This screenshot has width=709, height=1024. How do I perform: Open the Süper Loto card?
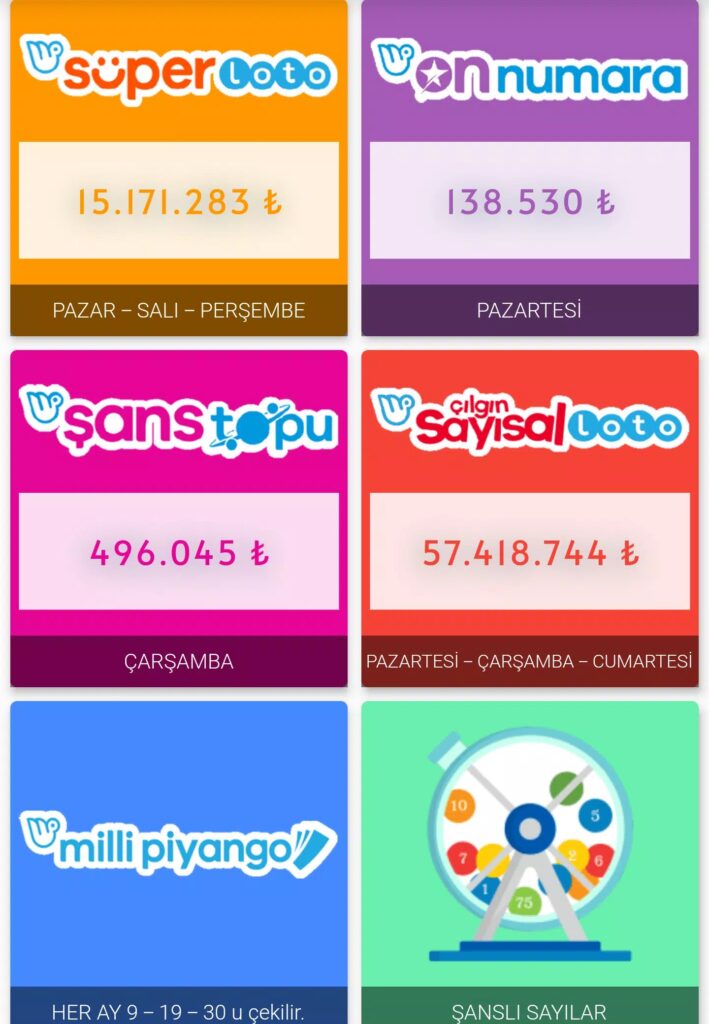coord(179,170)
